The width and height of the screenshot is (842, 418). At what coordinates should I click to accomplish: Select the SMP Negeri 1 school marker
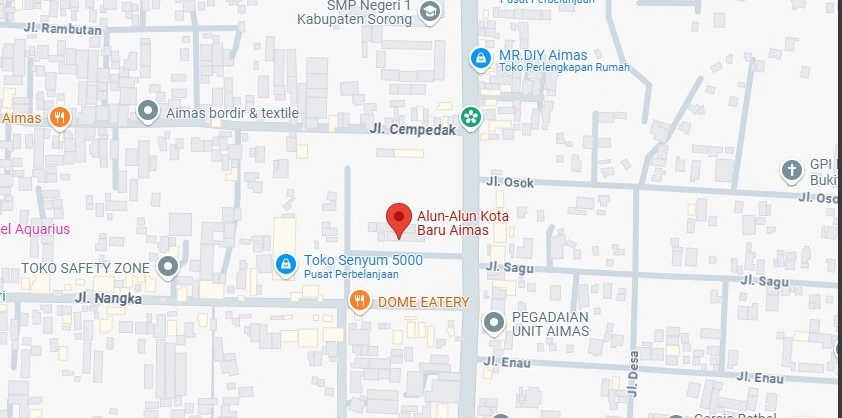click(x=430, y=12)
